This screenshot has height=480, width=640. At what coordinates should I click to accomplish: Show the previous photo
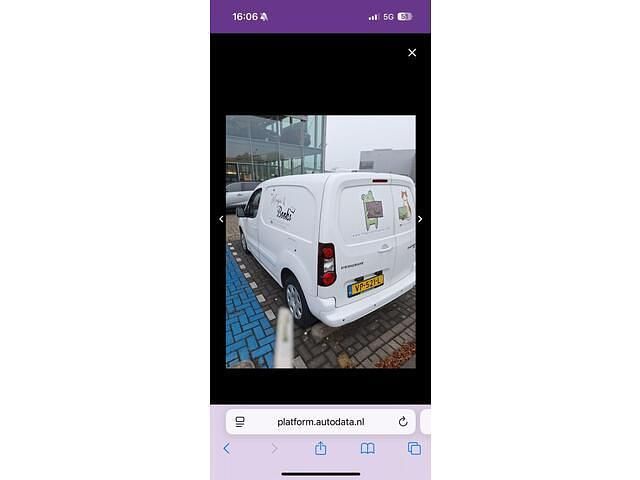click(222, 219)
